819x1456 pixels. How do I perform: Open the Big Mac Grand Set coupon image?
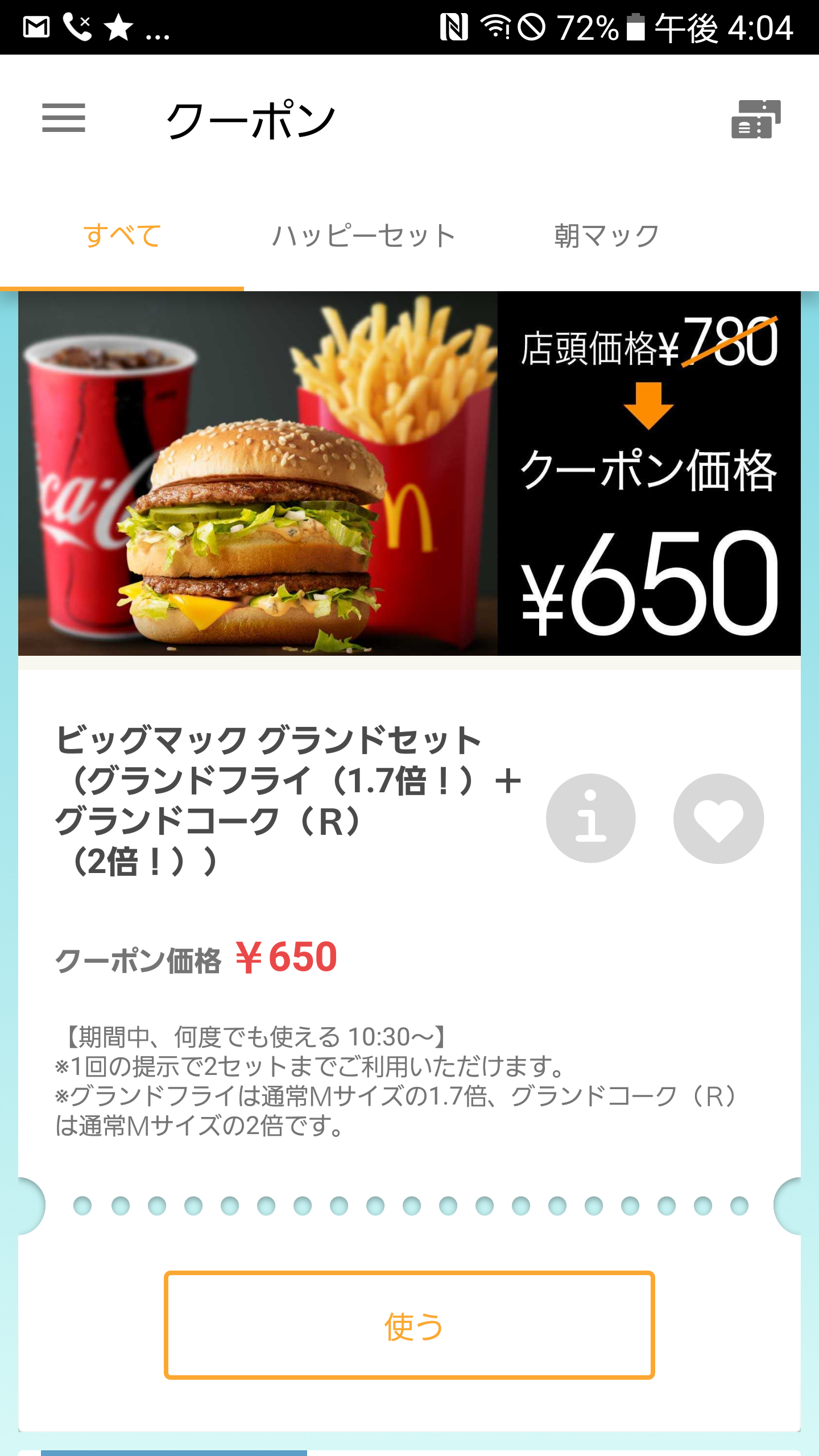coord(409,473)
